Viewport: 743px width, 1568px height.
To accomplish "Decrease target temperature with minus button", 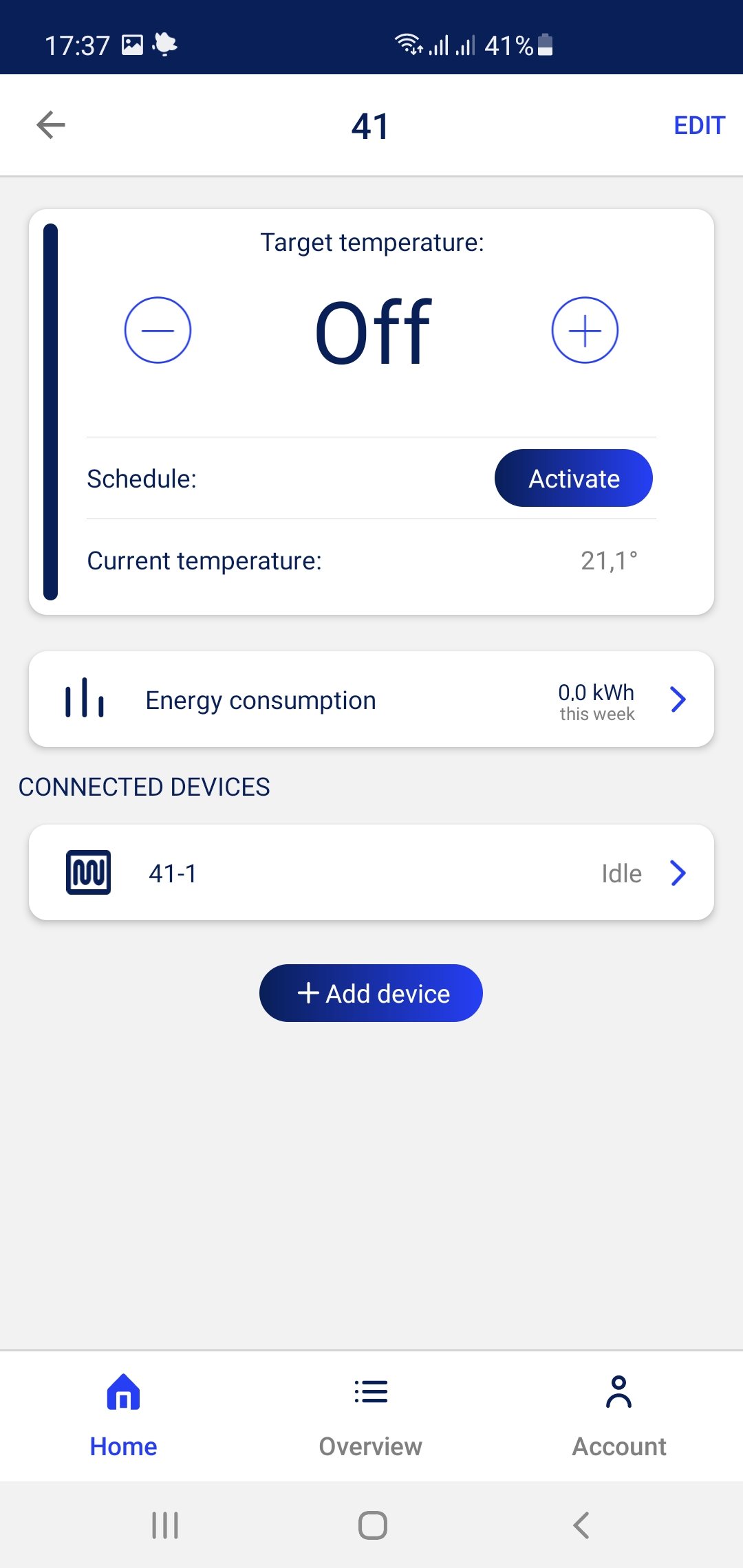I will (x=158, y=330).
